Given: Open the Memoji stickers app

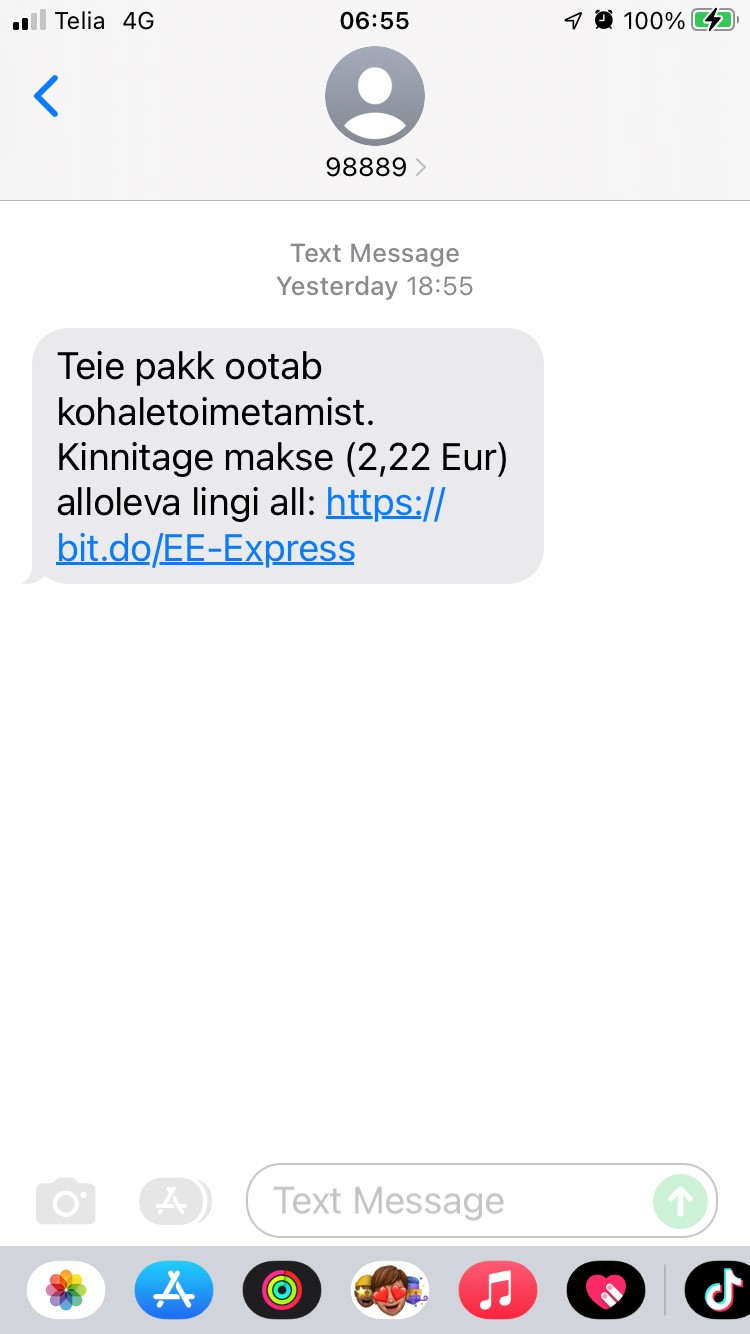Looking at the screenshot, I should click(390, 1290).
